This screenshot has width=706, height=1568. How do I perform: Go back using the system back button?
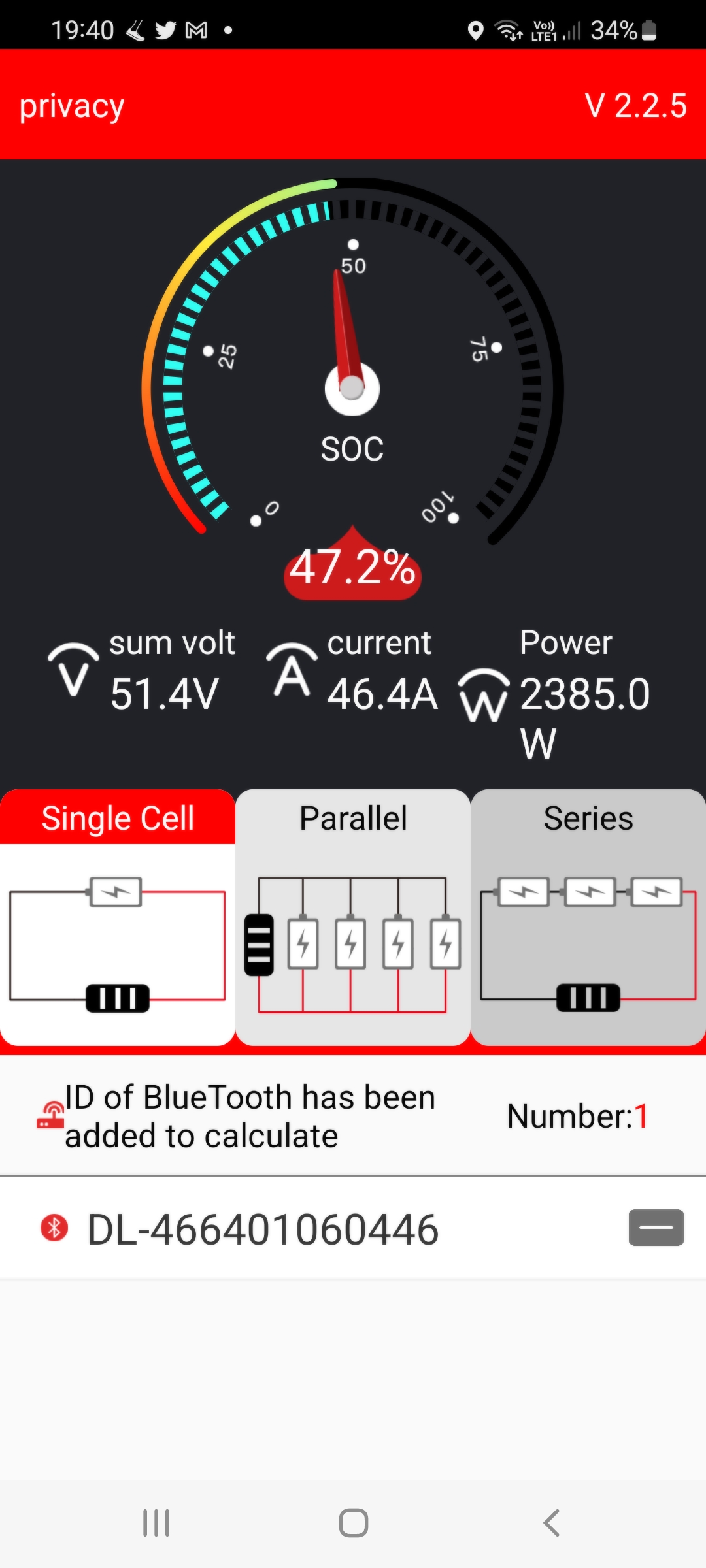(x=551, y=1523)
